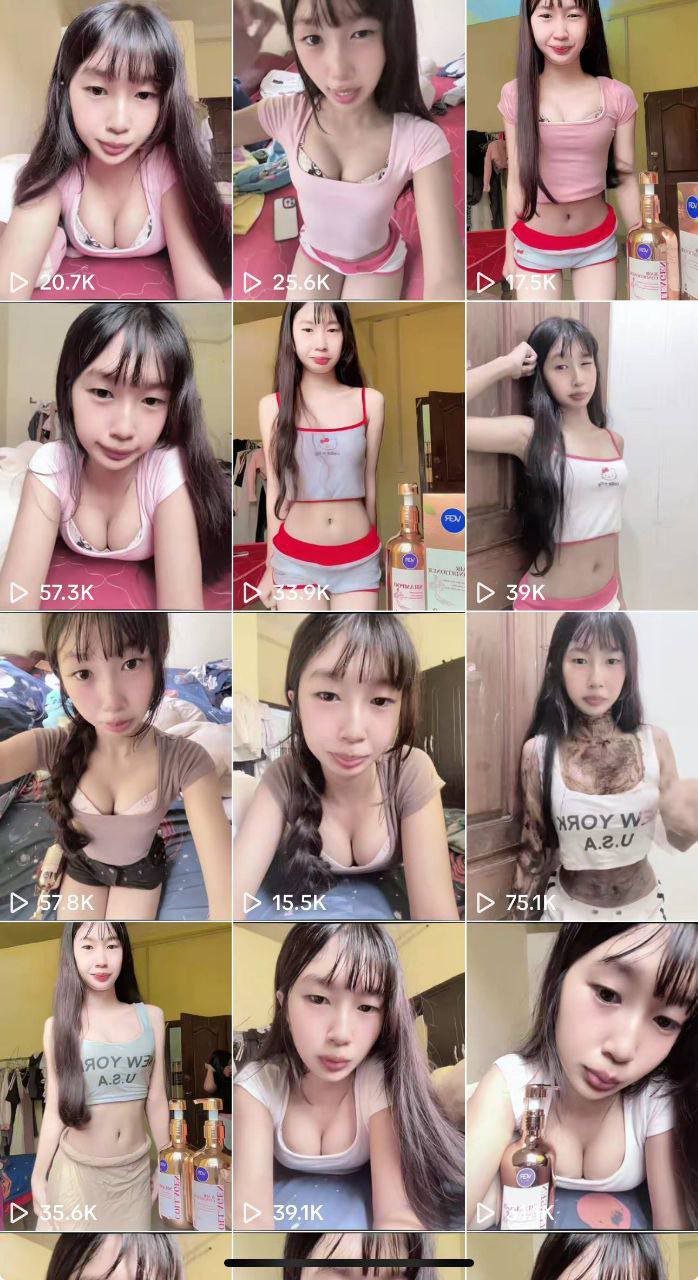Play the video with 57.8K views
The height and width of the screenshot is (1280, 698).
point(115,767)
